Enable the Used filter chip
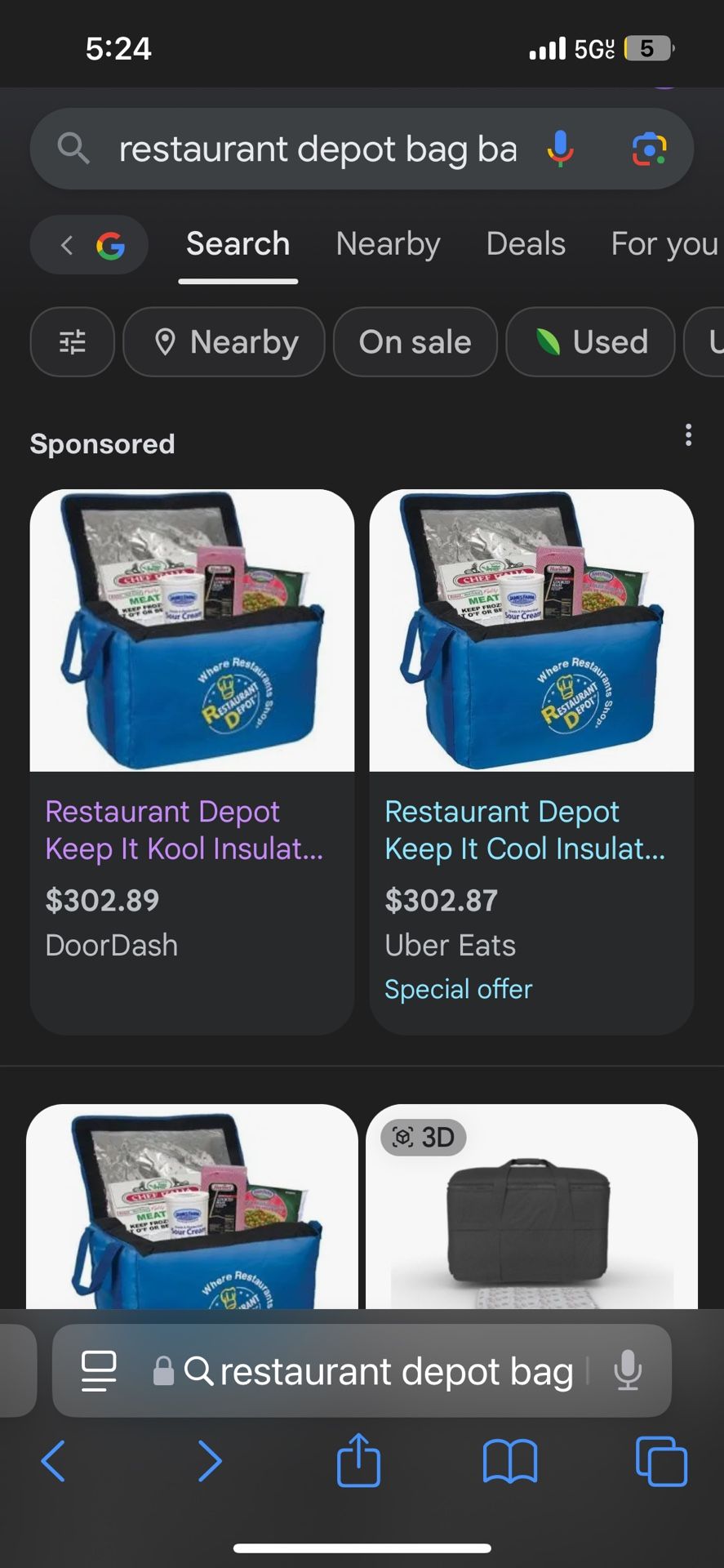The width and height of the screenshot is (724, 1568). point(590,342)
